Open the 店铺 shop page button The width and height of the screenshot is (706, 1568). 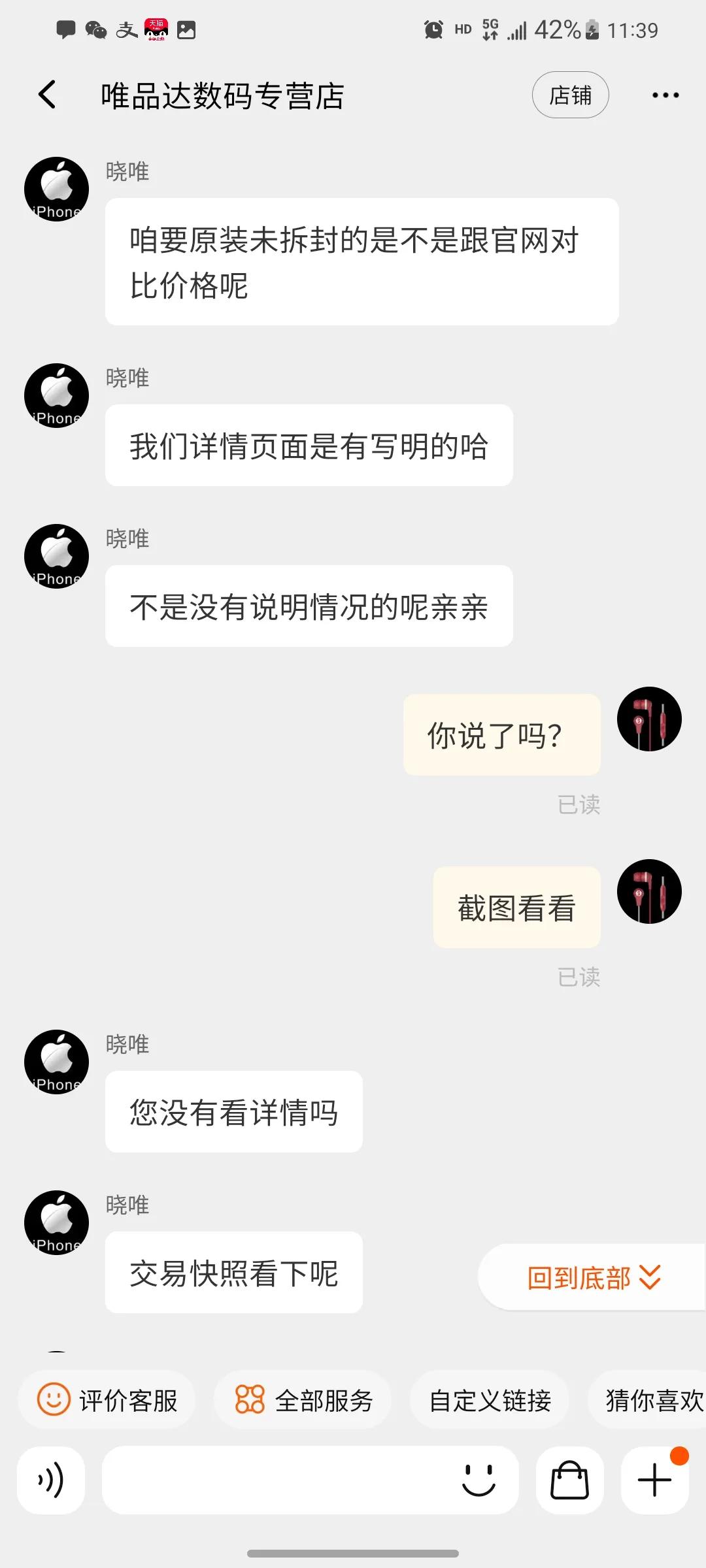(570, 95)
